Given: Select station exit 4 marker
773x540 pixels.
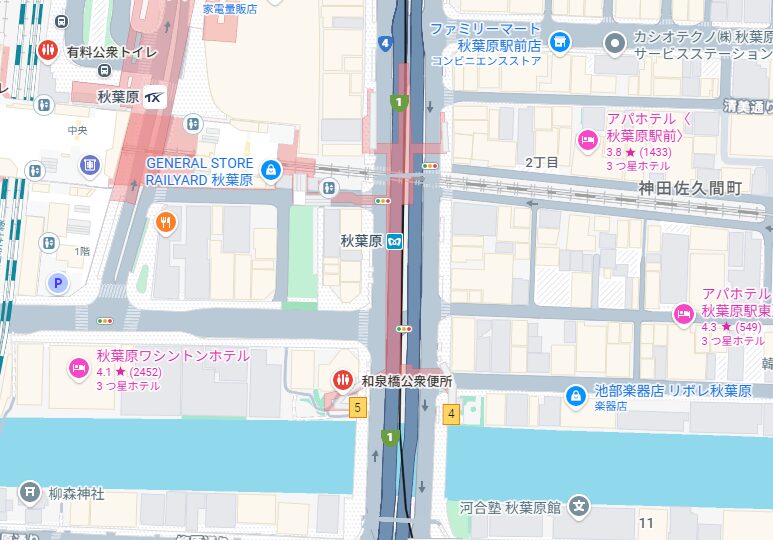Looking at the screenshot, I should tap(452, 413).
